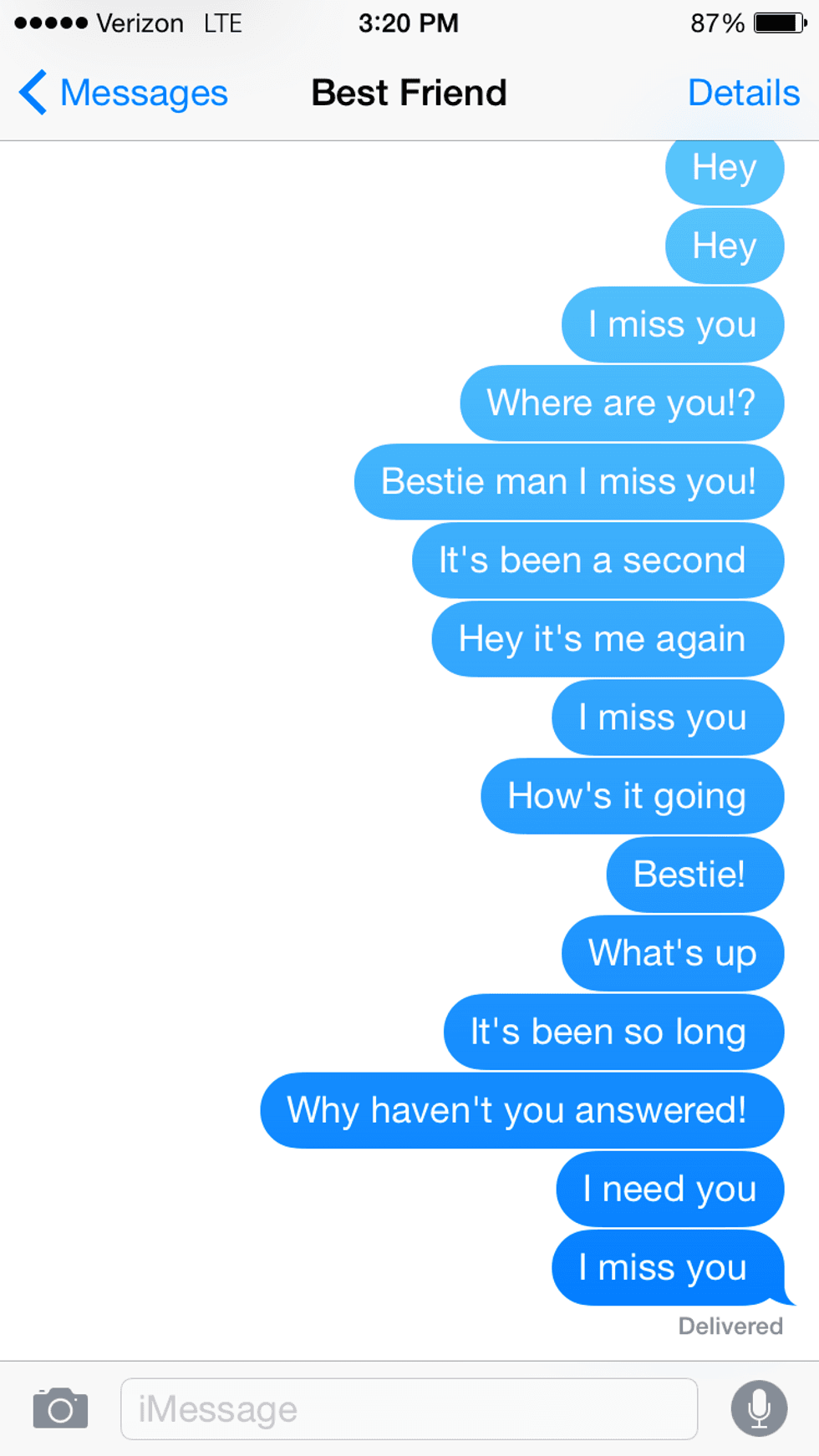Go back to the Messages list
Image resolution: width=819 pixels, height=1456 pixels.
123,93
